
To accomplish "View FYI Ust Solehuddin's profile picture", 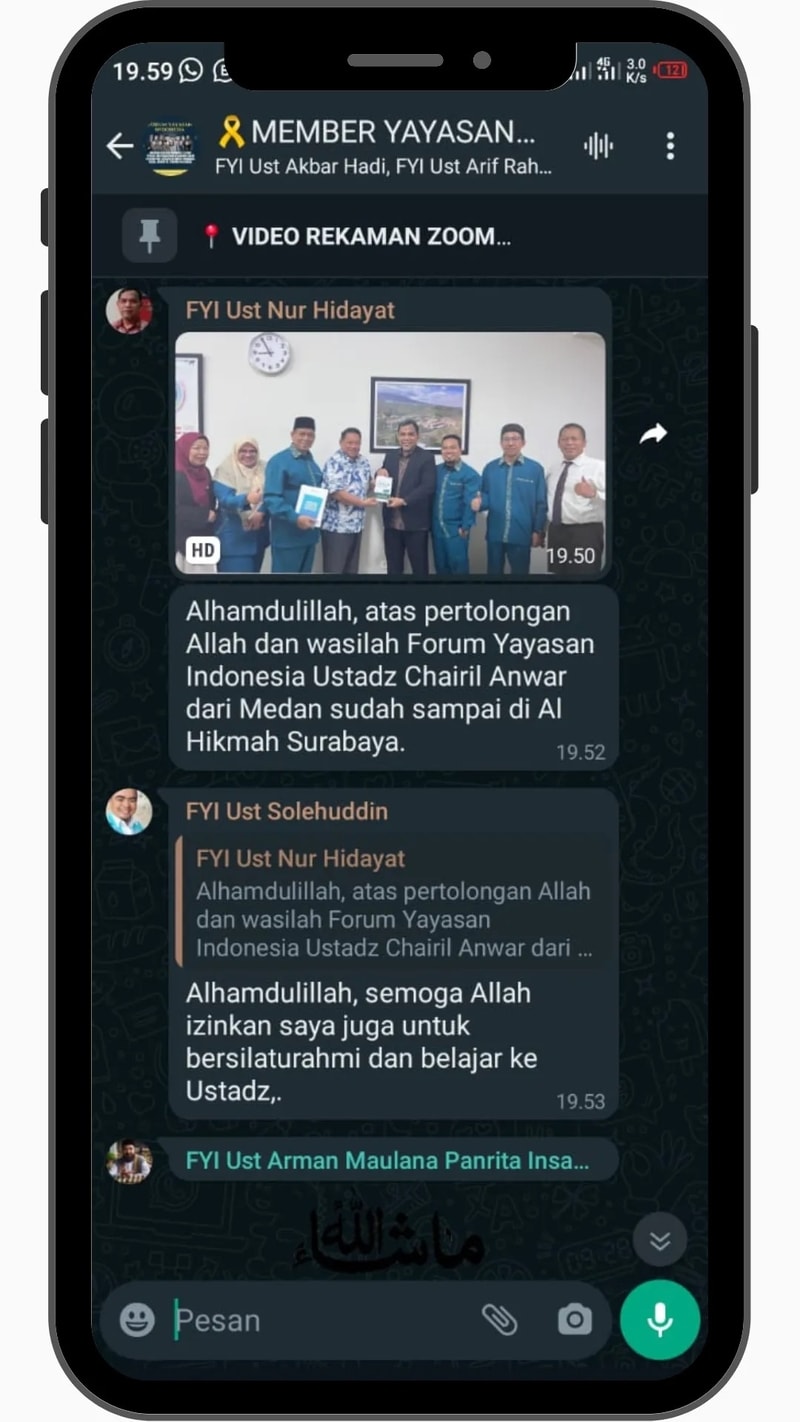I will pyautogui.click(x=129, y=811).
